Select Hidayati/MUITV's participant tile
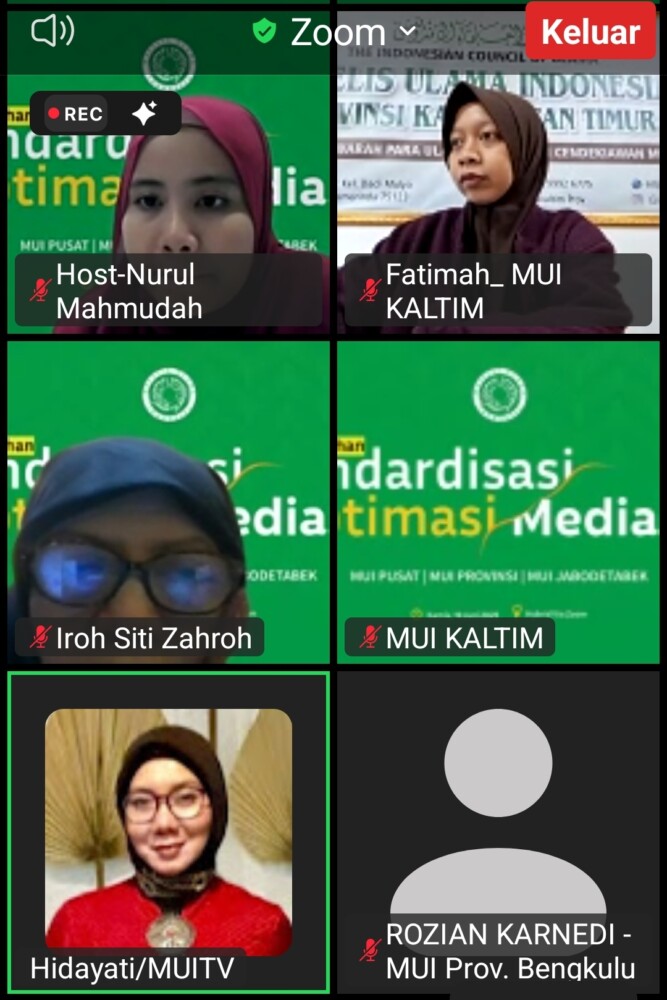Screen dimensions: 667x1000 pyautogui.click(x=168, y=830)
